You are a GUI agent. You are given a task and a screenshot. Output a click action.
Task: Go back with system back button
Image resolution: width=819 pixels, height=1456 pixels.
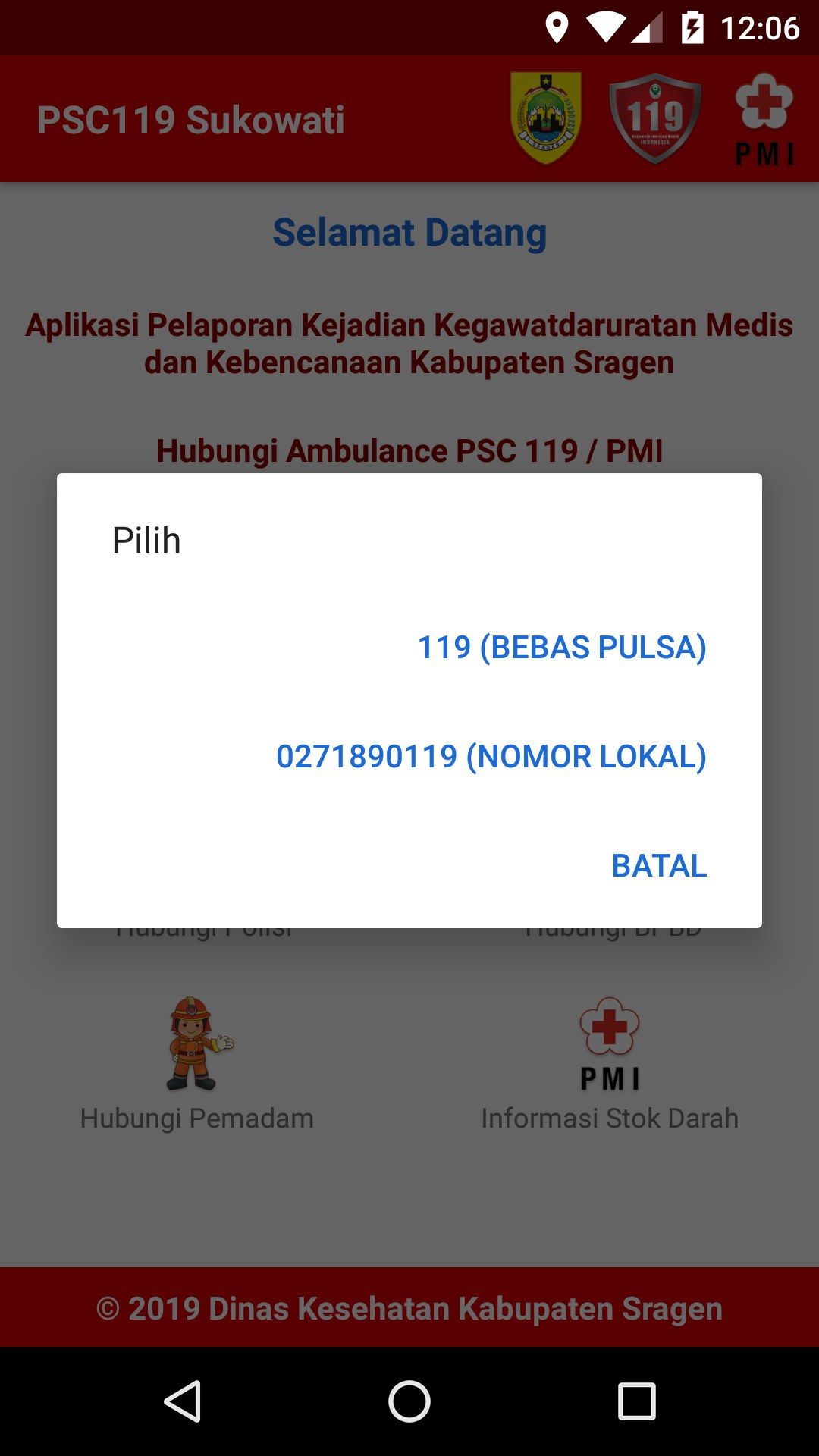point(183,1401)
